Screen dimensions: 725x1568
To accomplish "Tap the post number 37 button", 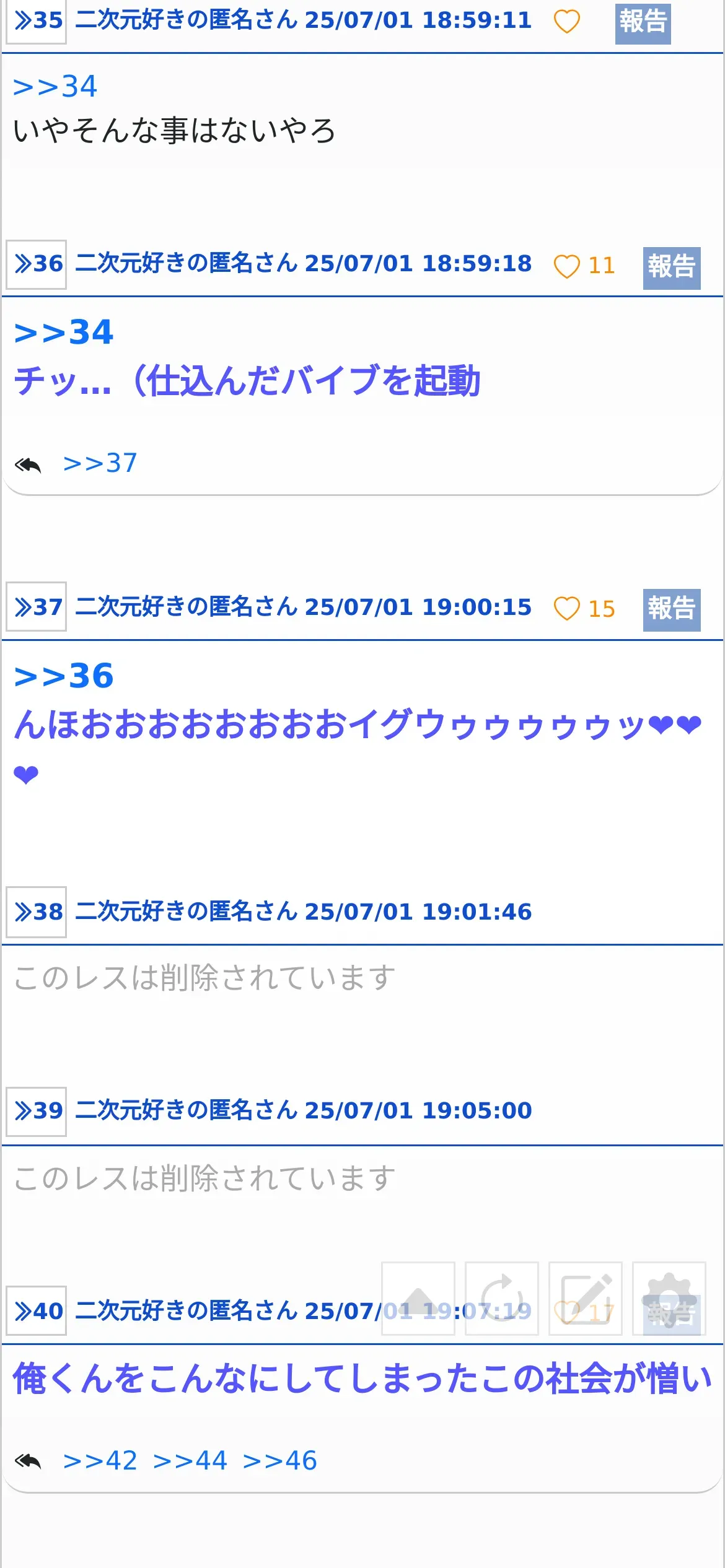I will [x=37, y=607].
